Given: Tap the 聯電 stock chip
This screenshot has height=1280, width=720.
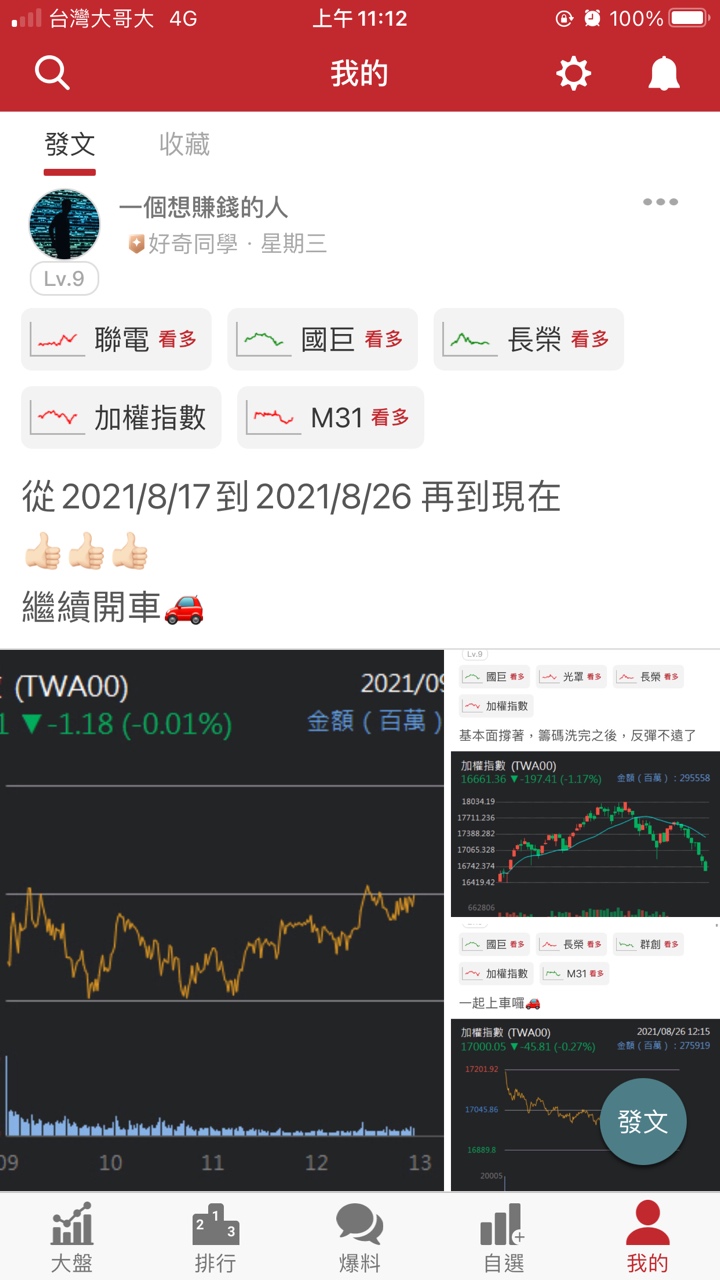Looking at the screenshot, I should (116, 339).
